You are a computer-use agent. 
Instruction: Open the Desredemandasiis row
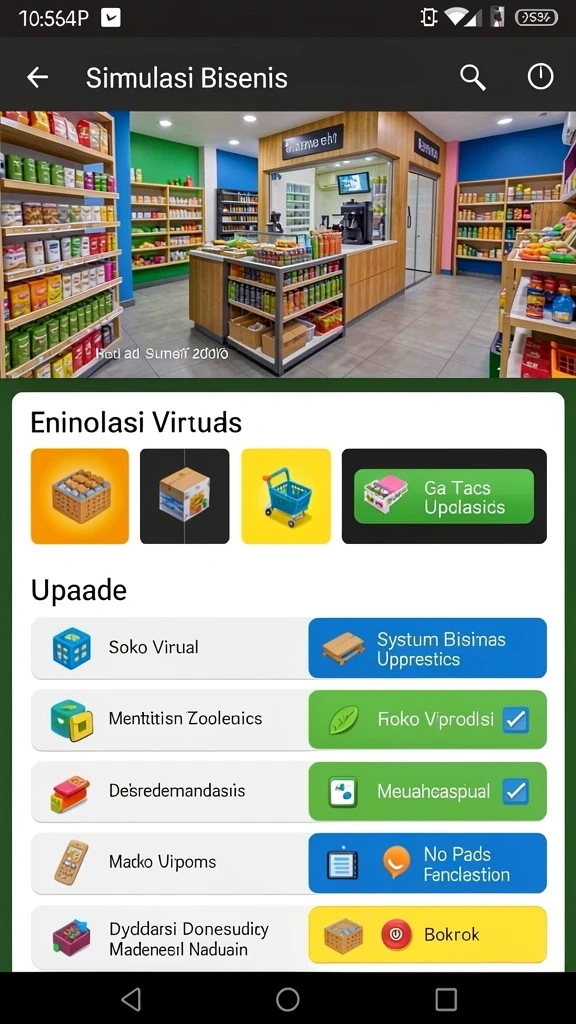[170, 792]
